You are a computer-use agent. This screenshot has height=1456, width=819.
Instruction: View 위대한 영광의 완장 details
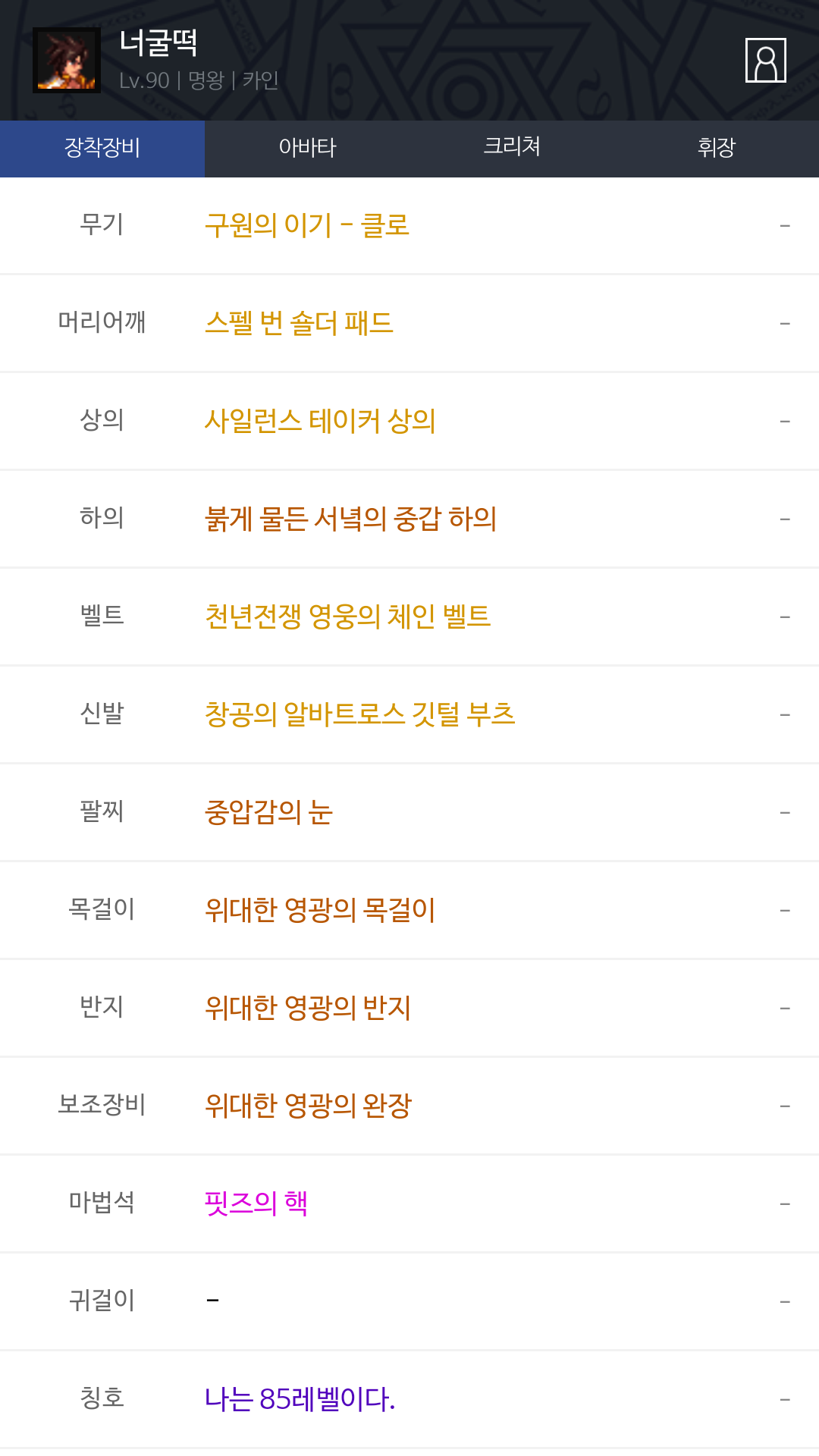tap(308, 1106)
